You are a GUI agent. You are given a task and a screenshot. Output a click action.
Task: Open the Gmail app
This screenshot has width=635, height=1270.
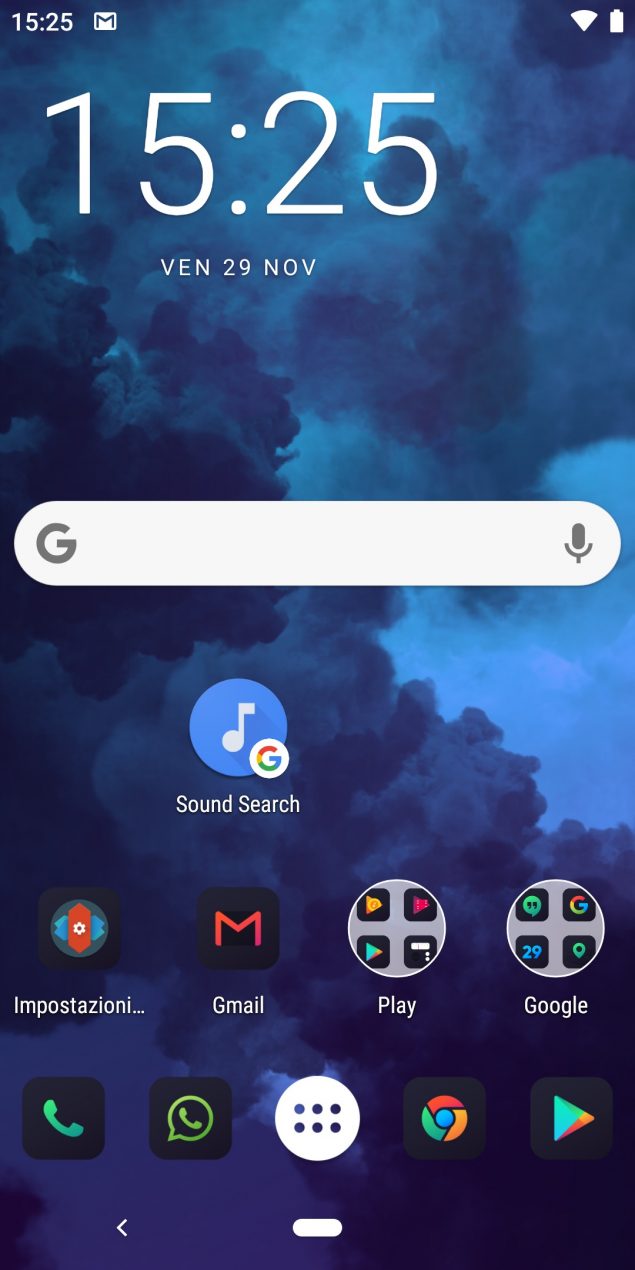(x=238, y=928)
